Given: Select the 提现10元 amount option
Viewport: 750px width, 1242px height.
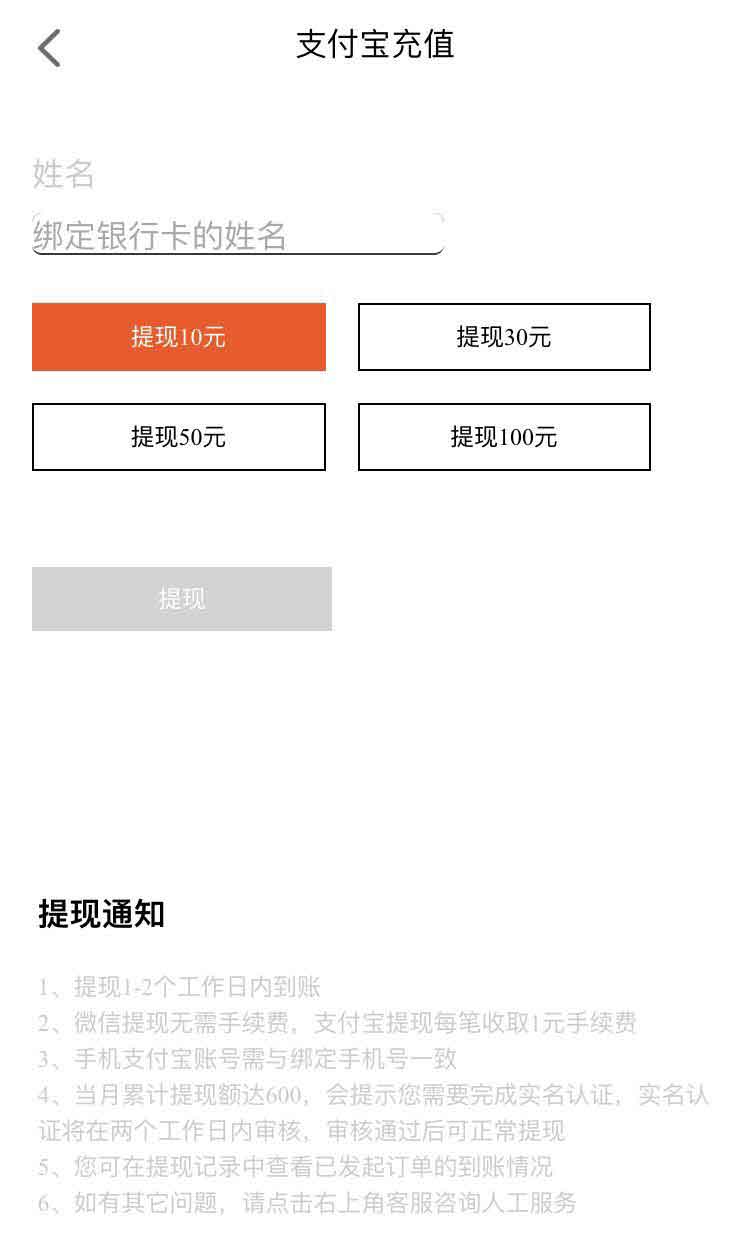Looking at the screenshot, I should [179, 337].
